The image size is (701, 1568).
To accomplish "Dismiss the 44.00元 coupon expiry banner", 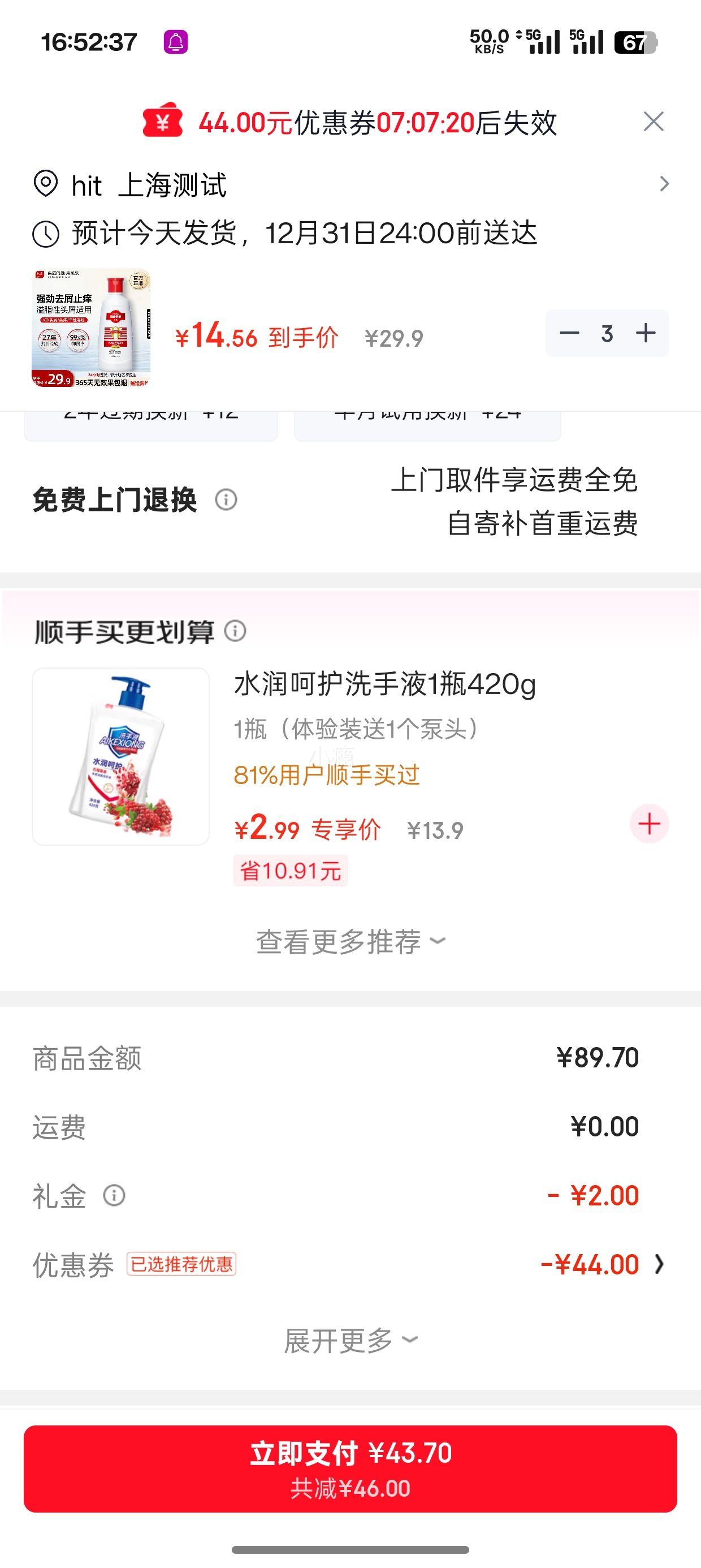I will coord(654,122).
